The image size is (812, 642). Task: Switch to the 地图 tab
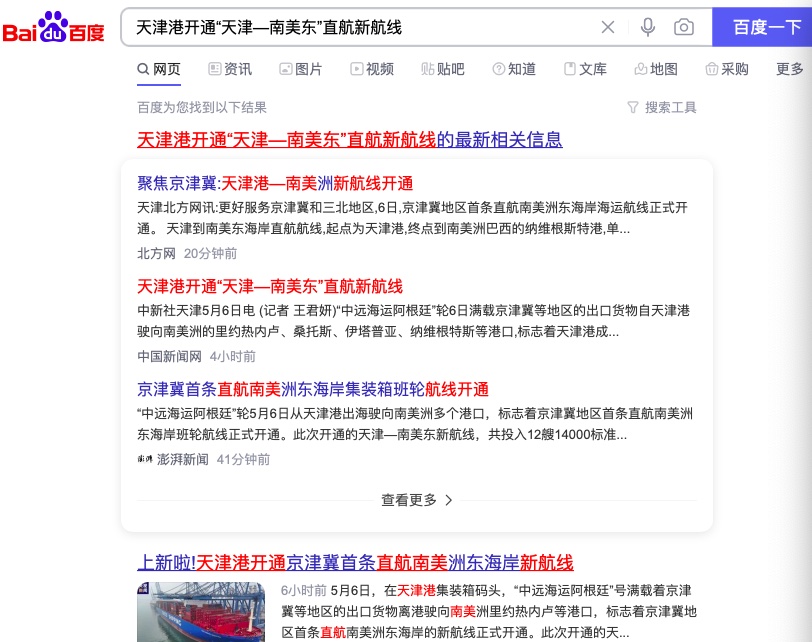(x=656, y=69)
